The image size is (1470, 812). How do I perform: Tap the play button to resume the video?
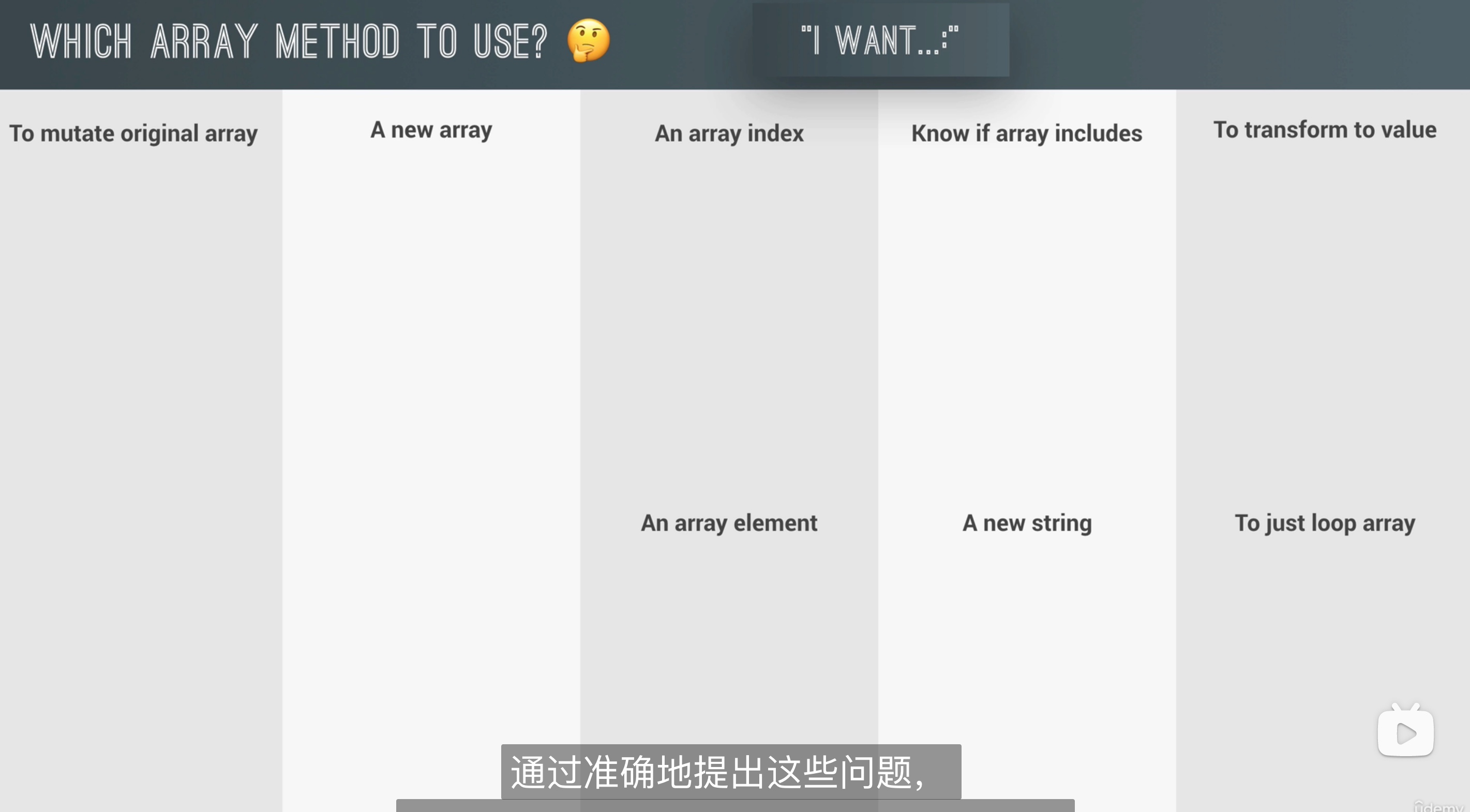tap(1405, 733)
